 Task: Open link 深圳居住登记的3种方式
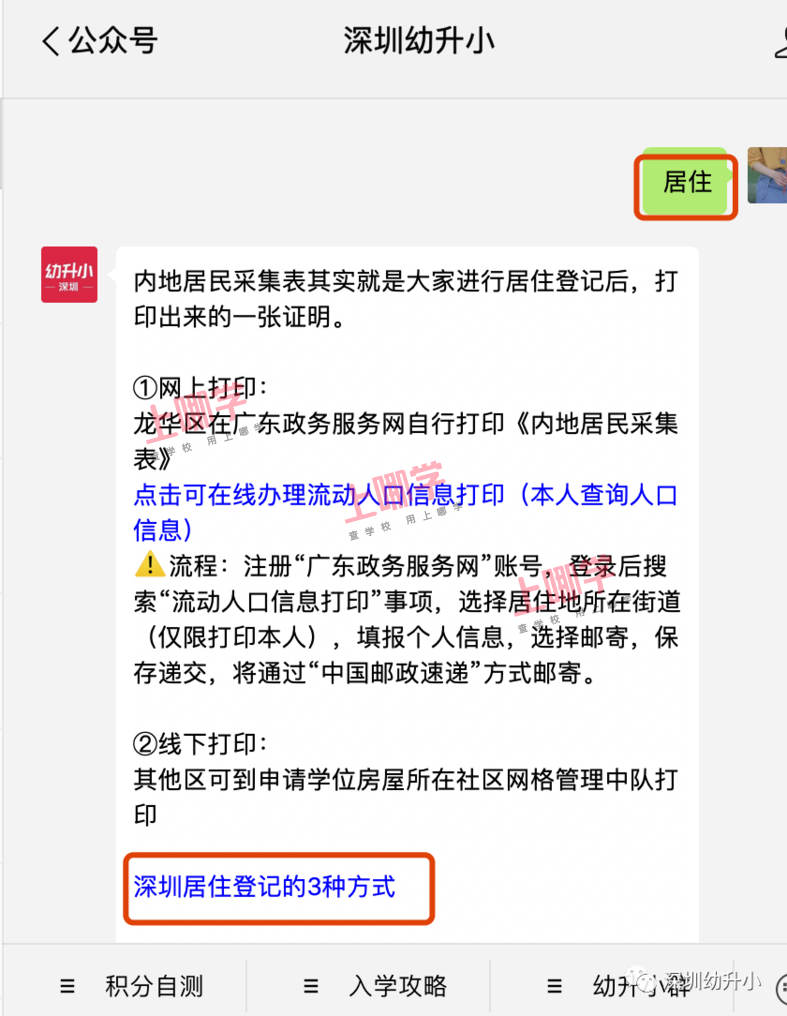click(265, 886)
